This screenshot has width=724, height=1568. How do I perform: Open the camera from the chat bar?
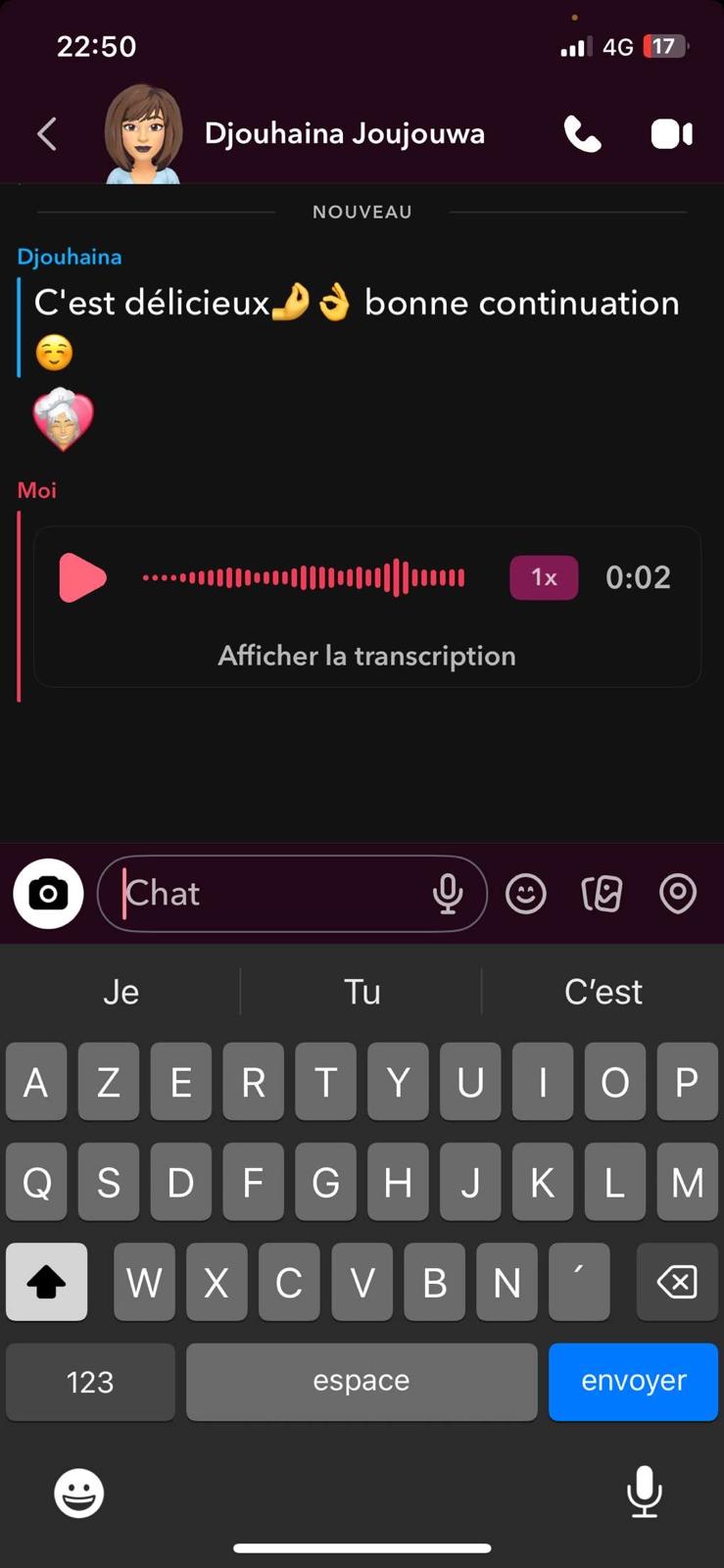click(48, 893)
